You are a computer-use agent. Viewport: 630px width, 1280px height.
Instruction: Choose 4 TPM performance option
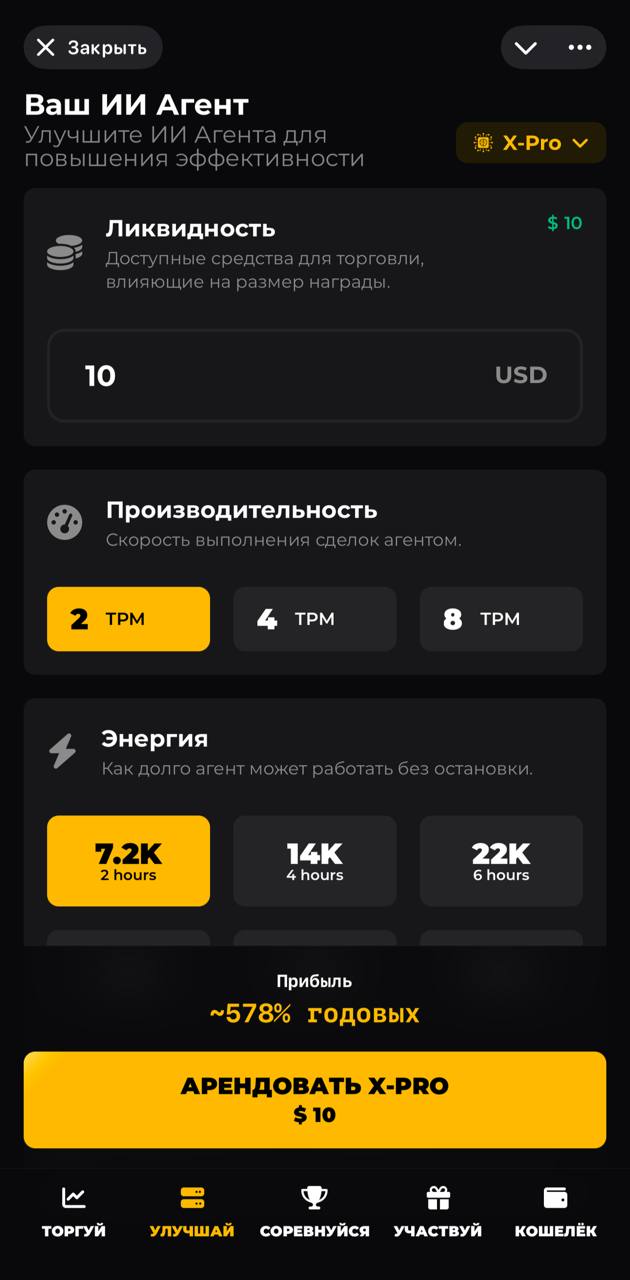click(314, 619)
